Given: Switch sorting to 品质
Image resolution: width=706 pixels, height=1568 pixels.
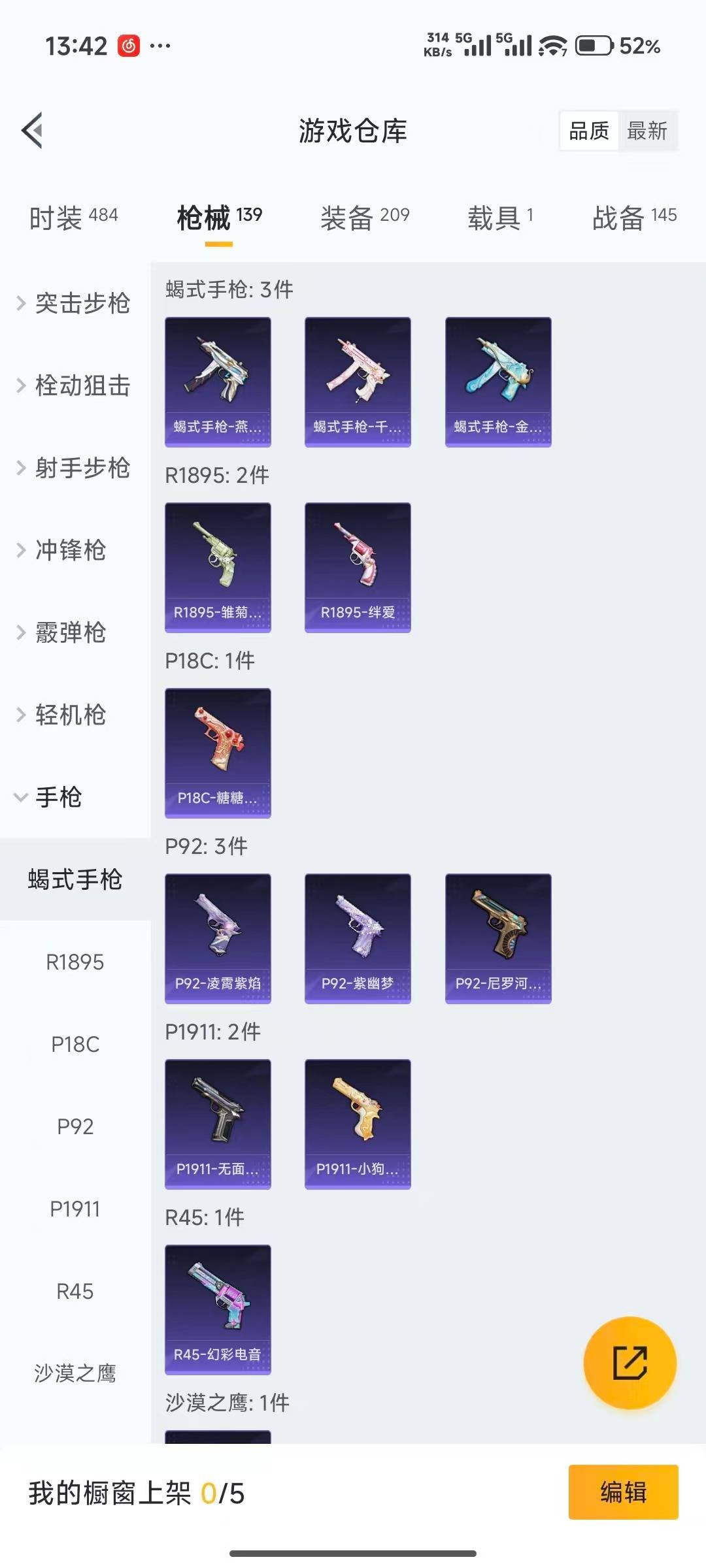Looking at the screenshot, I should [588, 131].
